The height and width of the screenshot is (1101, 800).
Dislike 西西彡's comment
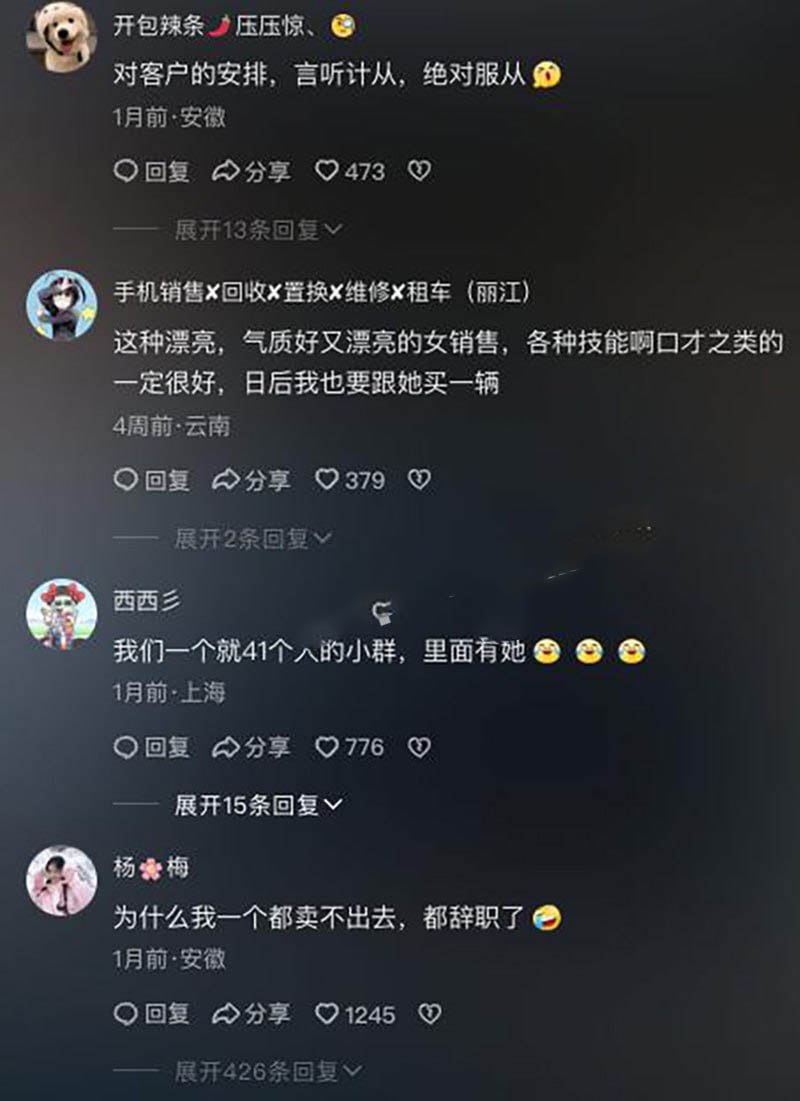[x=420, y=747]
